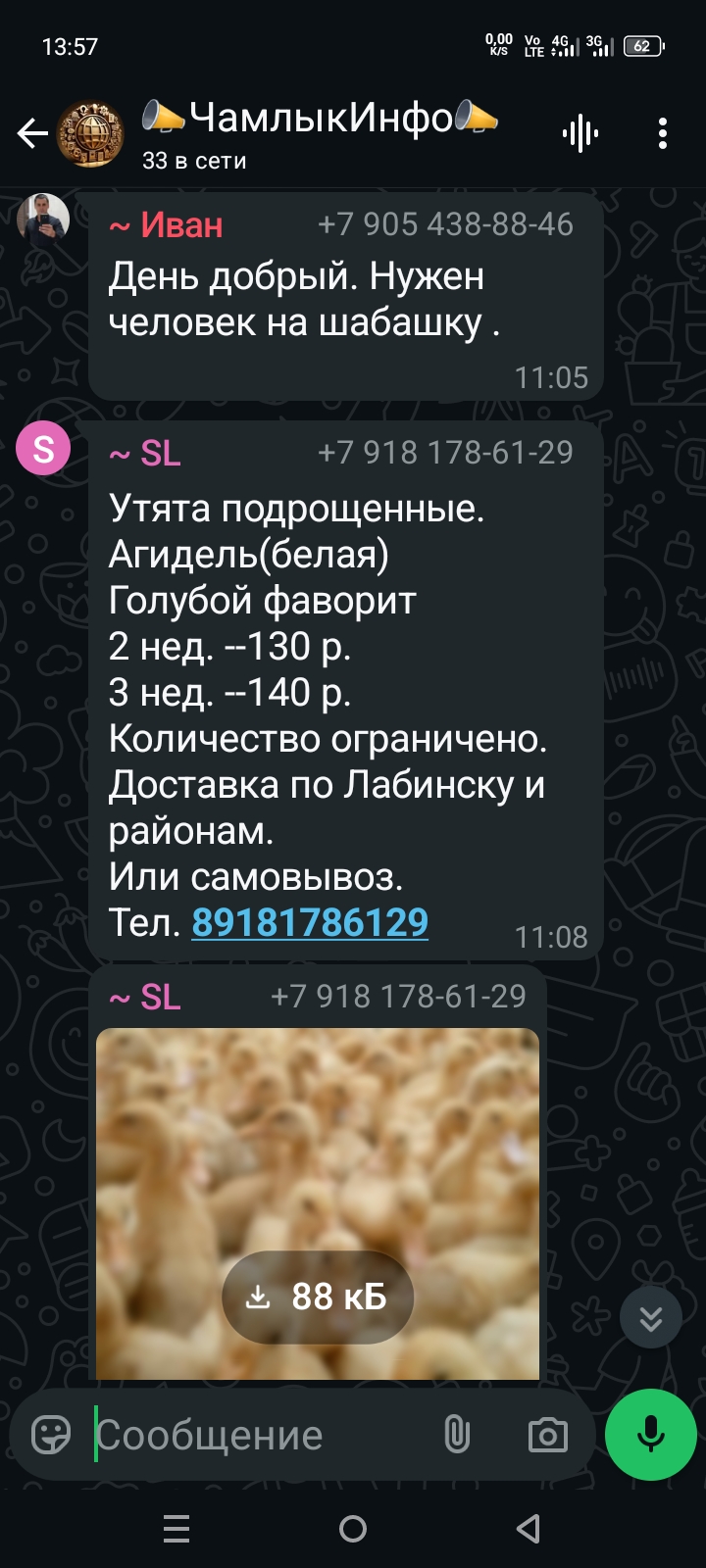
Task: Attach a file with the paperclip
Action: 457,1435
